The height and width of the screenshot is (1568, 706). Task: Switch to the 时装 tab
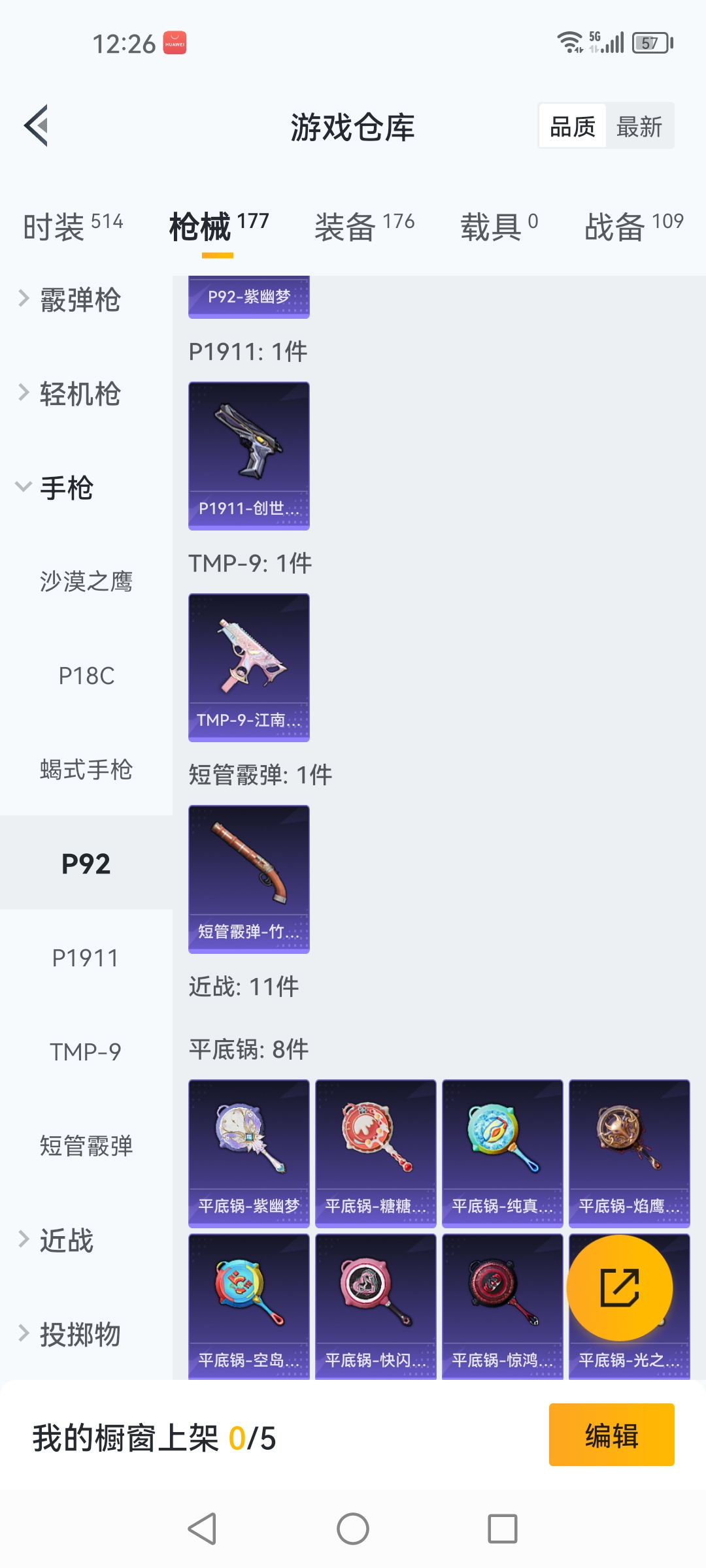[73, 227]
